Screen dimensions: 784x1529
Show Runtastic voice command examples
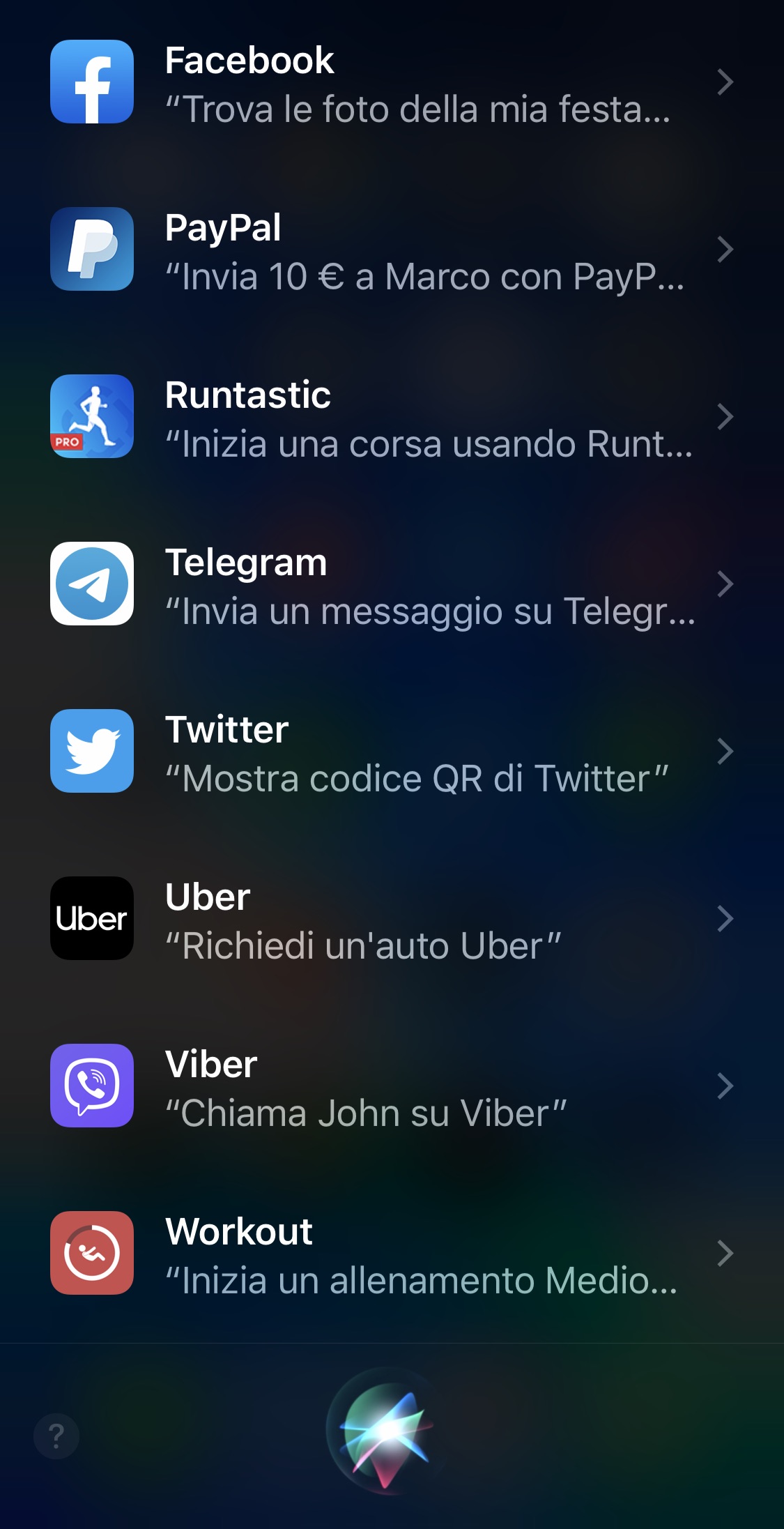[x=392, y=417]
